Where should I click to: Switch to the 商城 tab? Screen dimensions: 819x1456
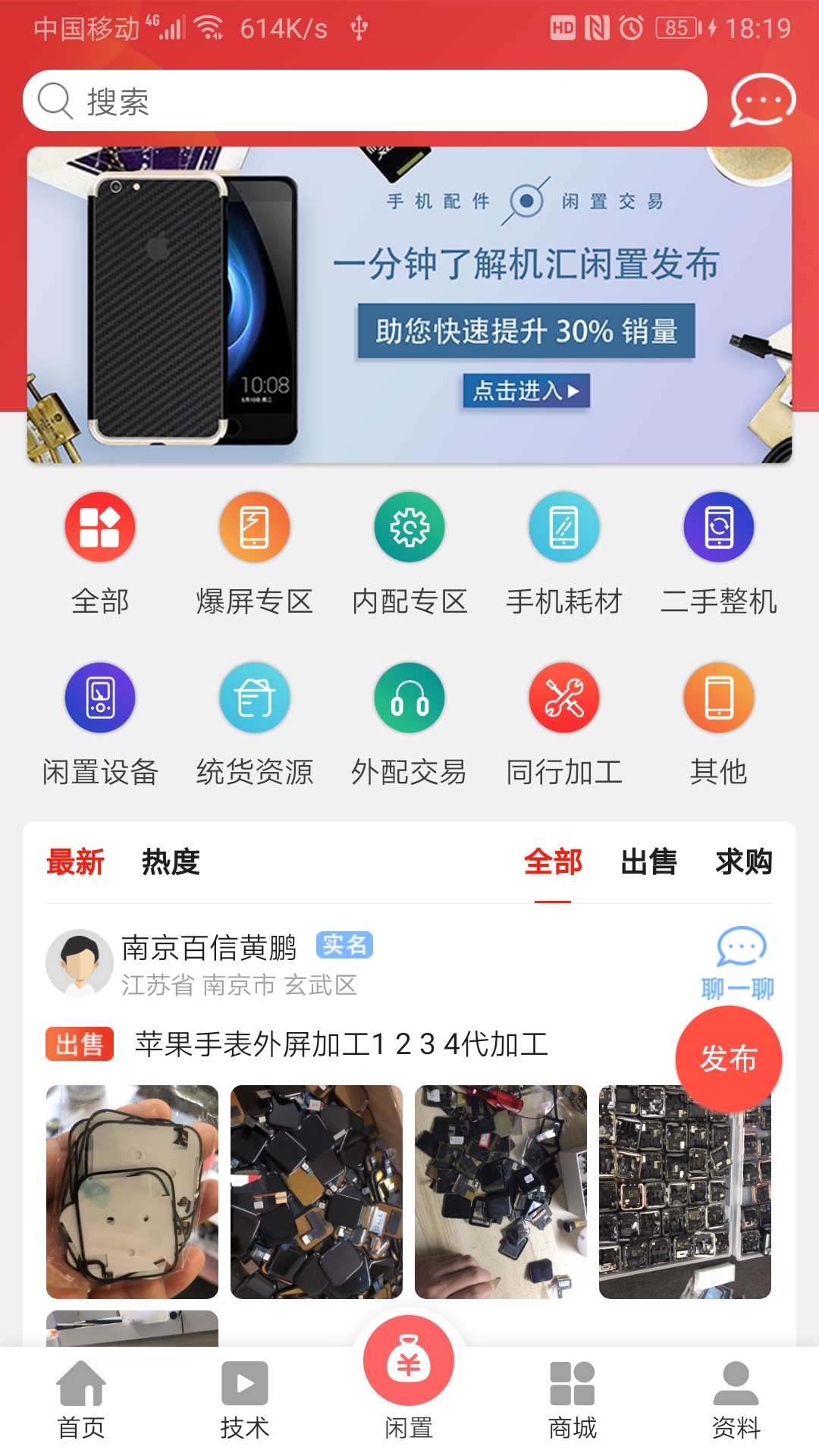573,1400
